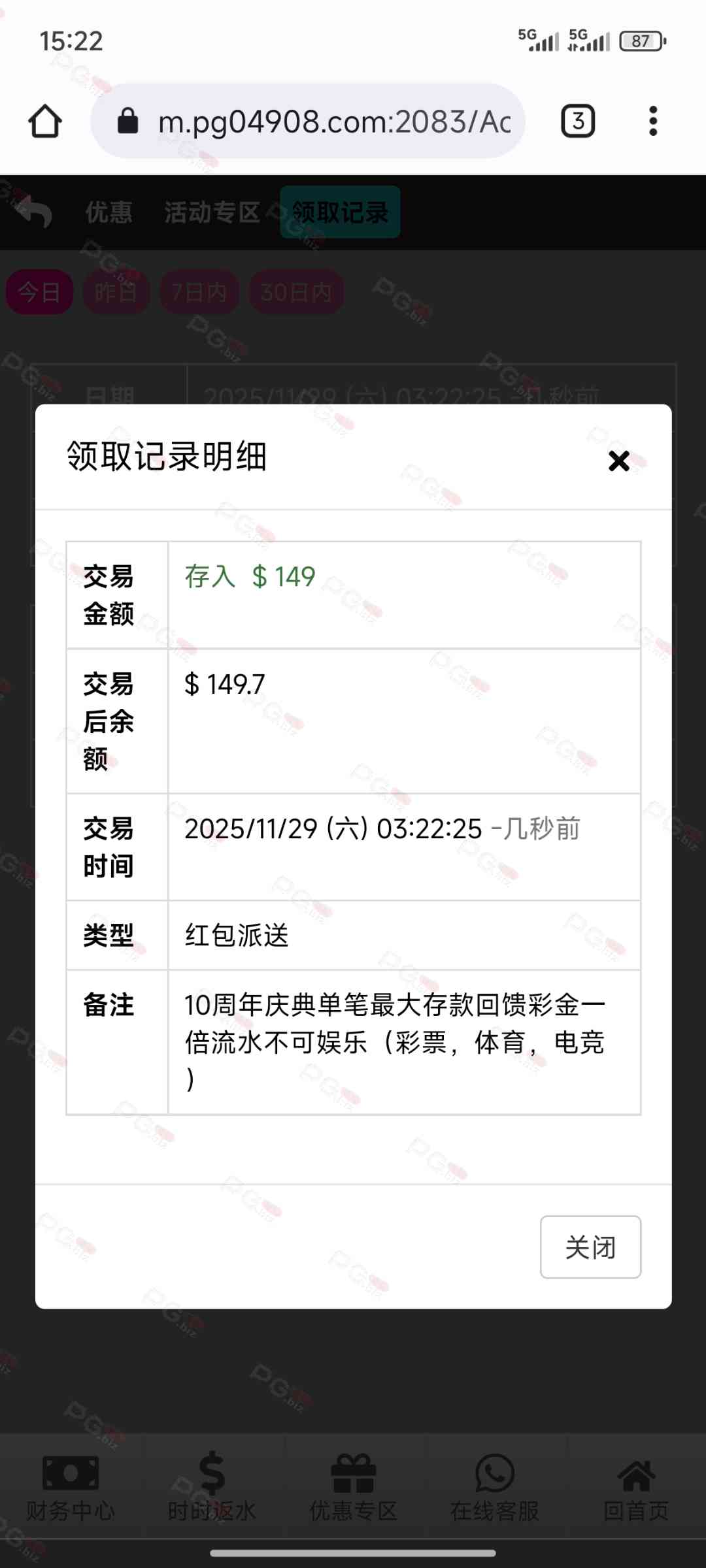Viewport: 706px width, 1568px height.
Task: Tap the 关闭 button
Action: point(590,1247)
